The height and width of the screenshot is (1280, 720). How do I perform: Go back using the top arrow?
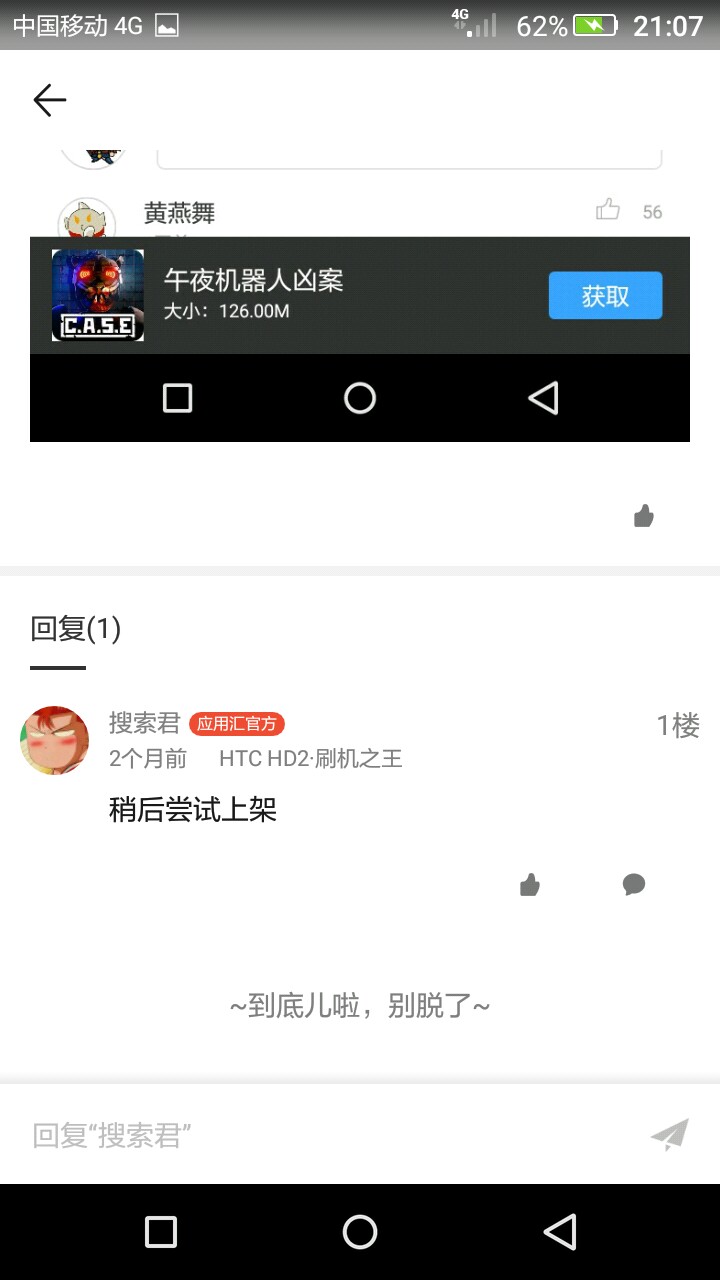click(49, 100)
